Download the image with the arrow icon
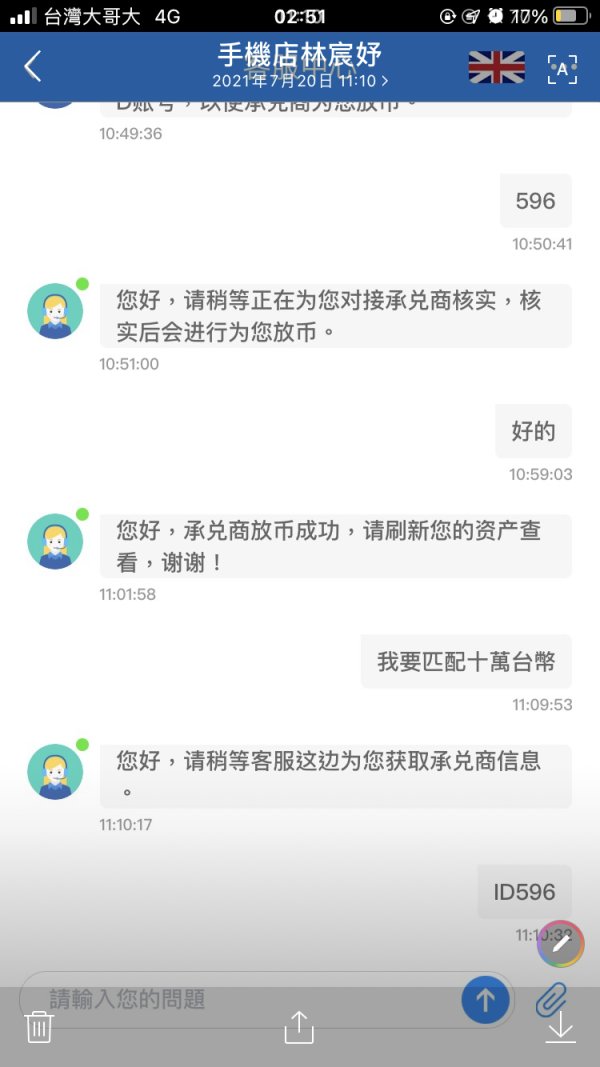This screenshot has width=600, height=1067. pos(561,1027)
